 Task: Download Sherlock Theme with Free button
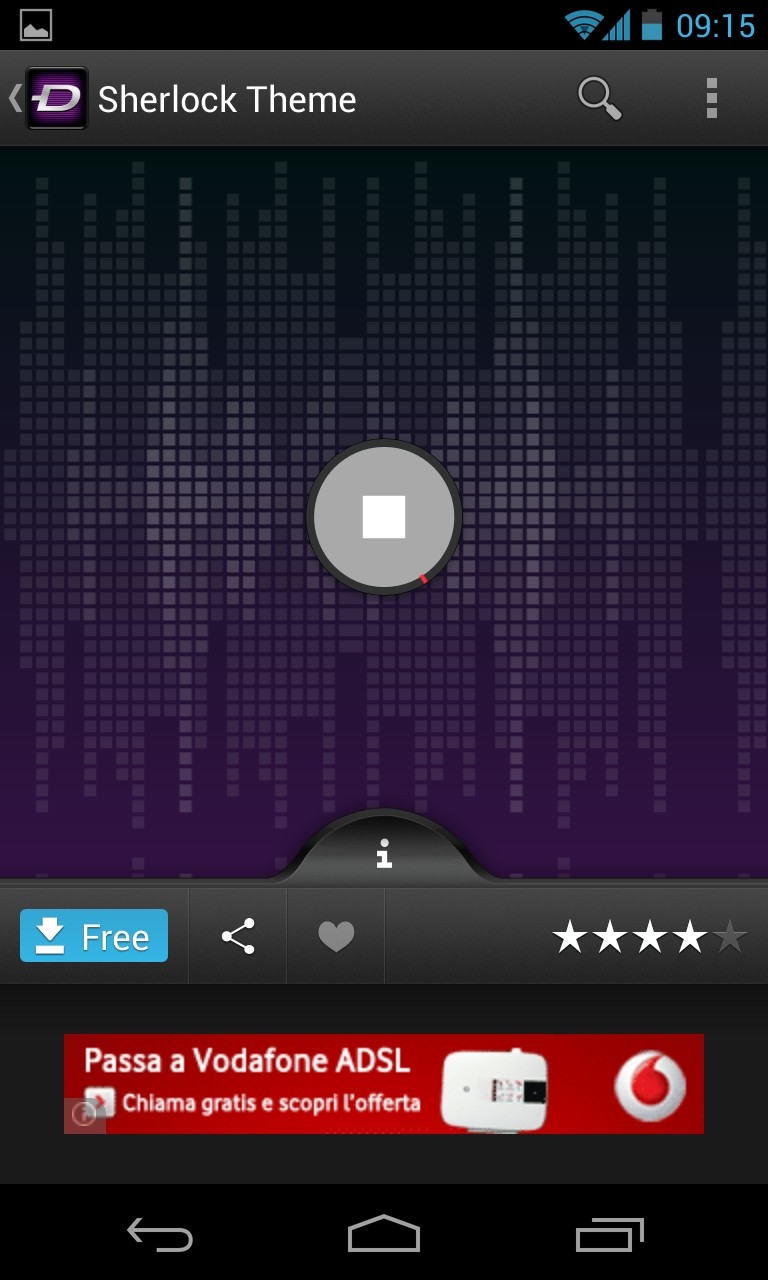tap(94, 936)
